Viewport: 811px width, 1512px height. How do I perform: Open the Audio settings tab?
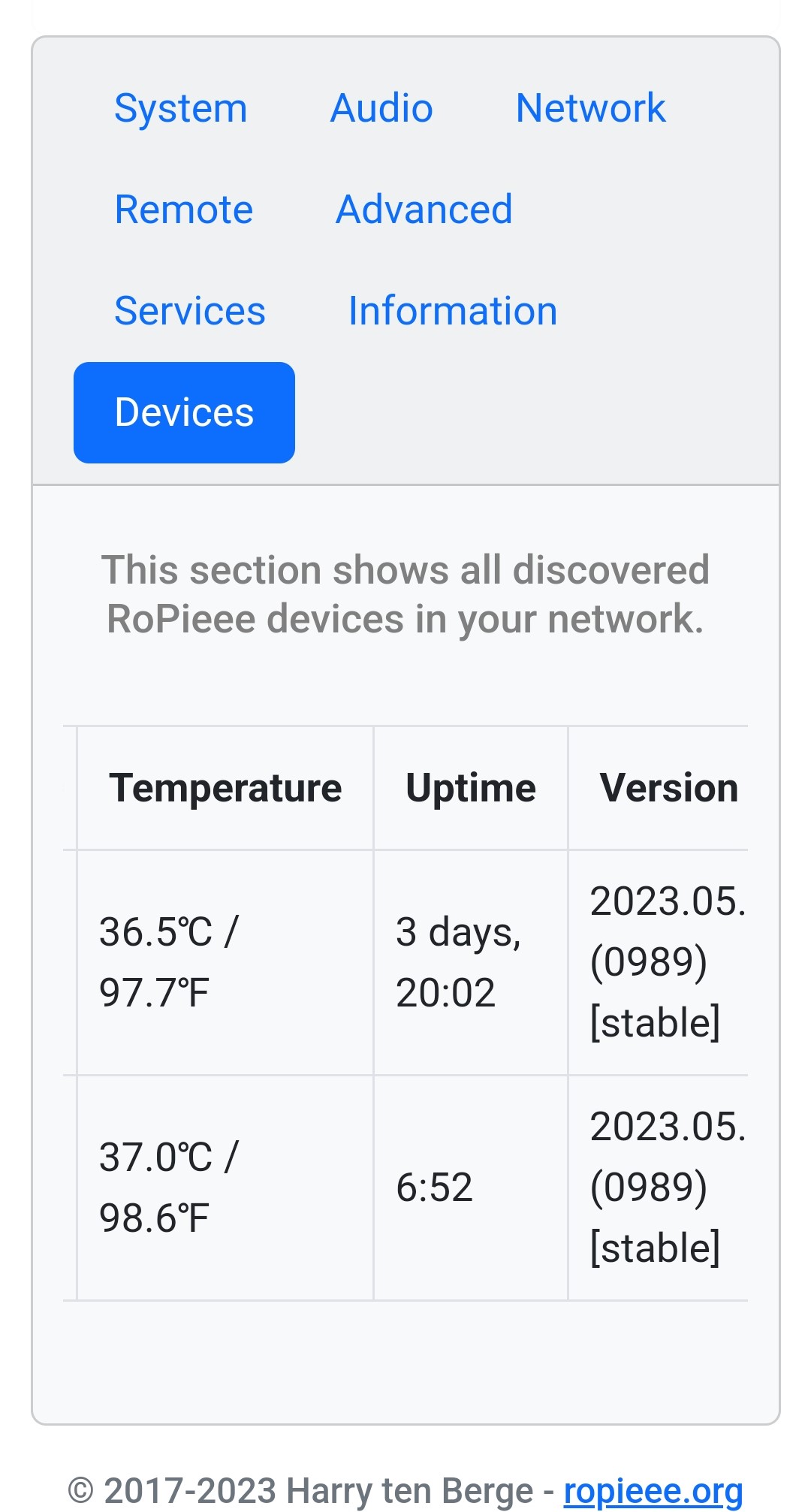[x=381, y=107]
